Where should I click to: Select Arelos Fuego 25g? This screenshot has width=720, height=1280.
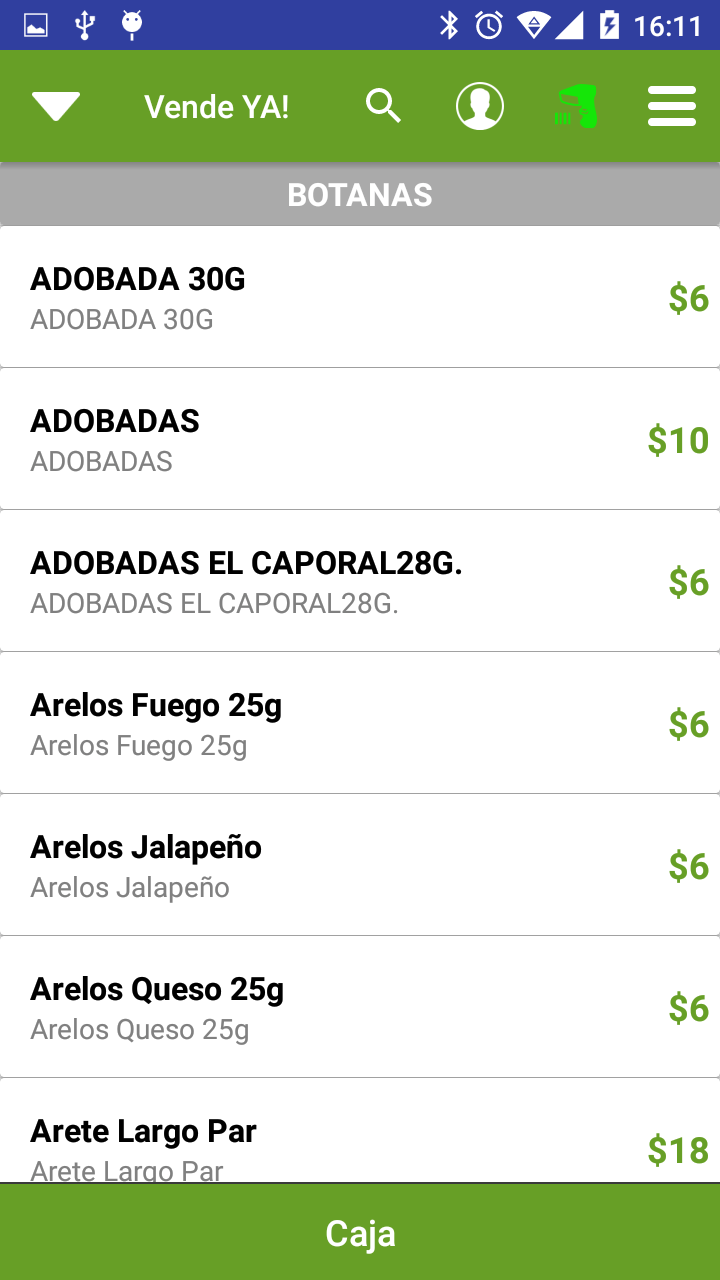360,723
